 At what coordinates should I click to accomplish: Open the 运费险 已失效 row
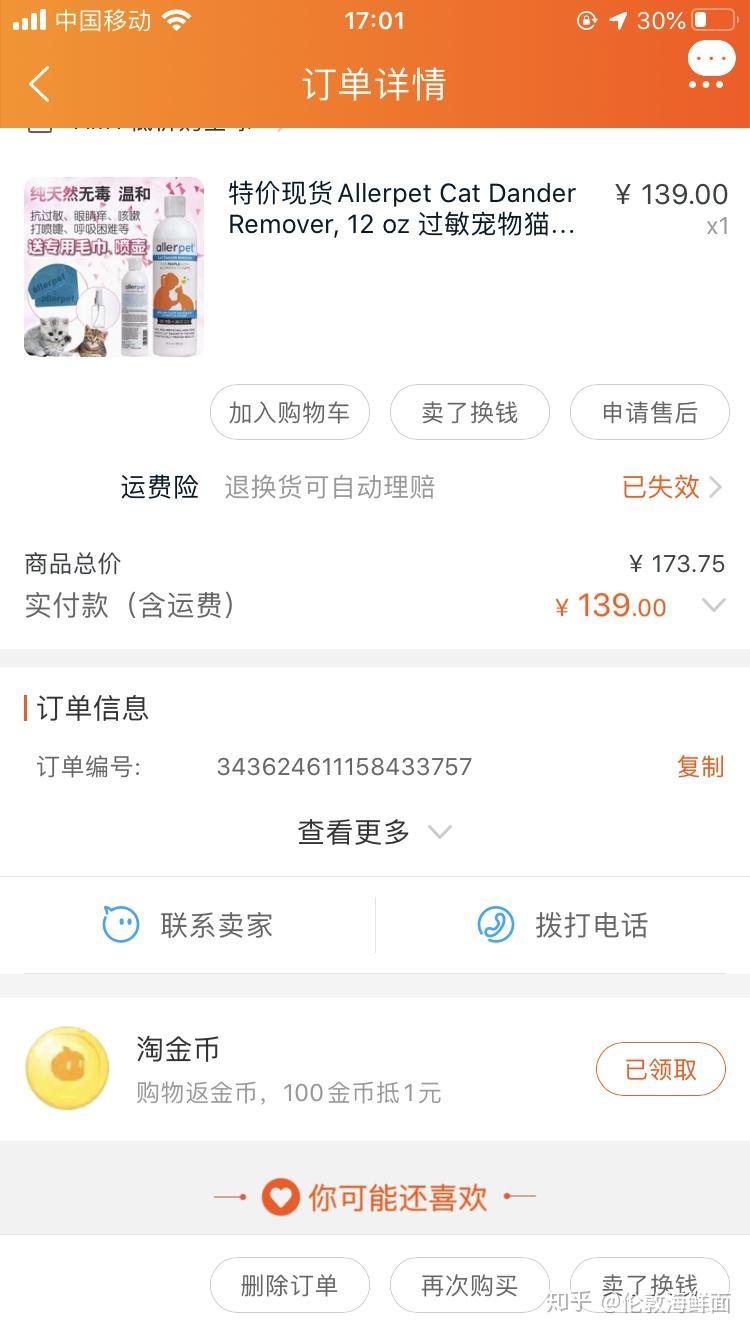tap(670, 487)
